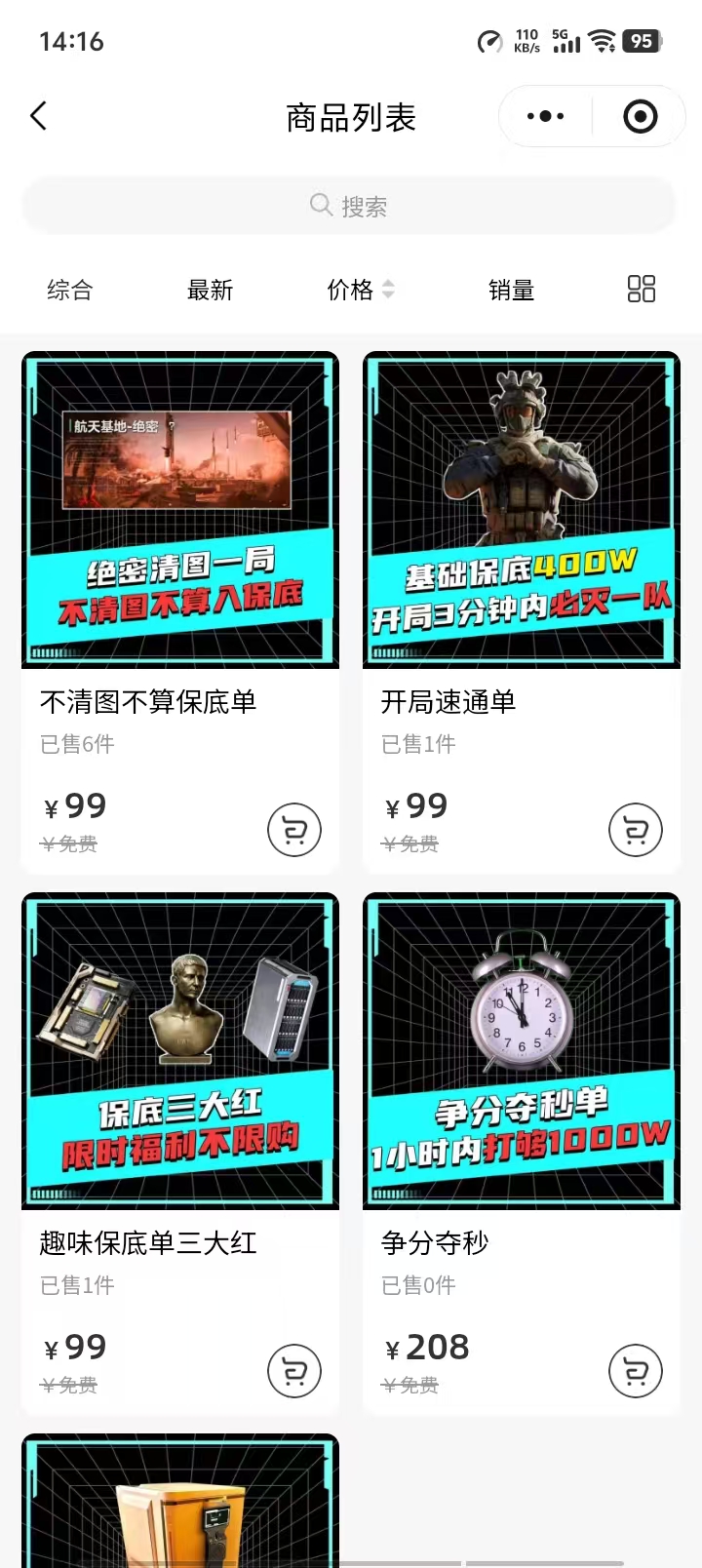The height and width of the screenshot is (1568, 702).
Task: Switch product list layout view
Action: tap(641, 289)
